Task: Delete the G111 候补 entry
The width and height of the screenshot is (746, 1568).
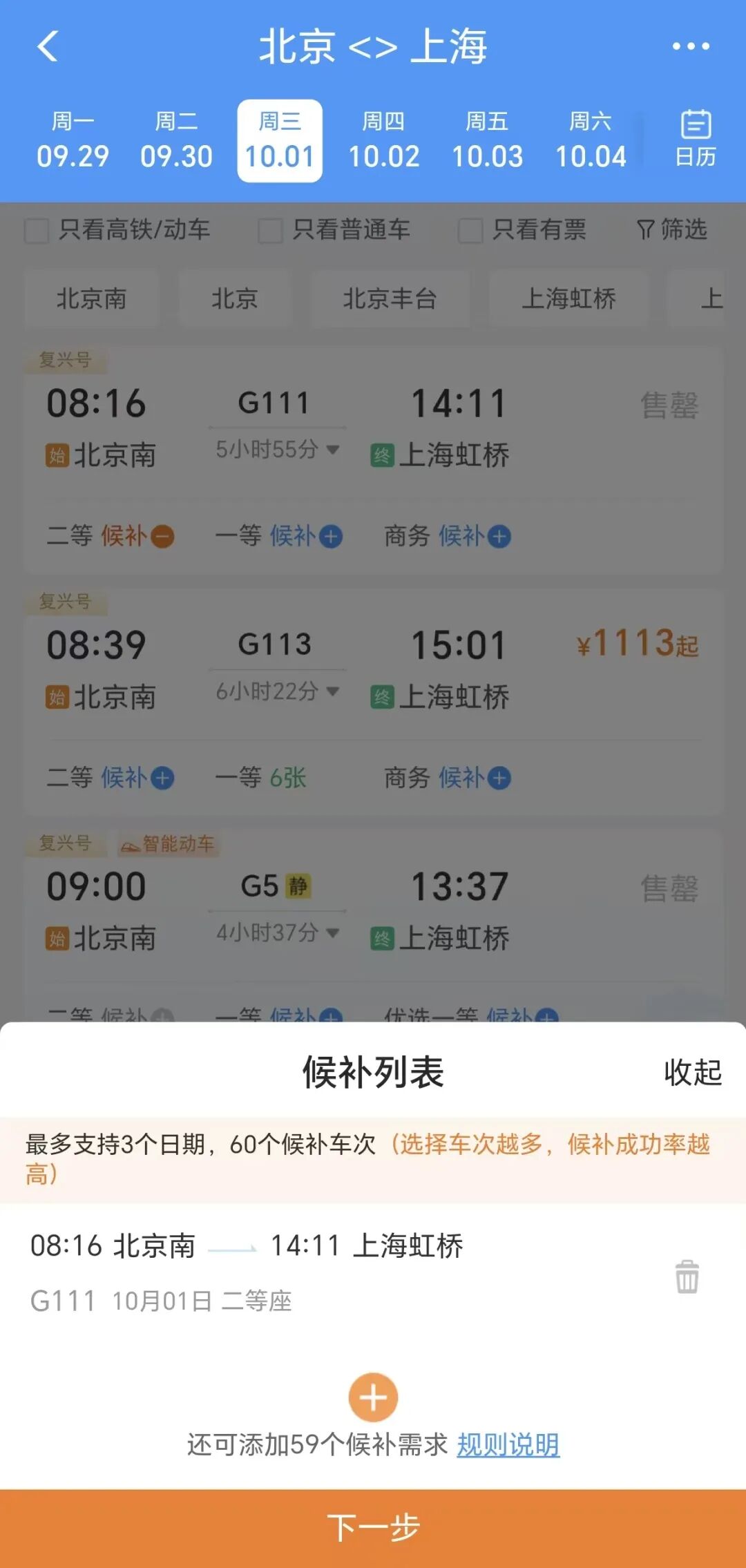Action: [687, 1277]
